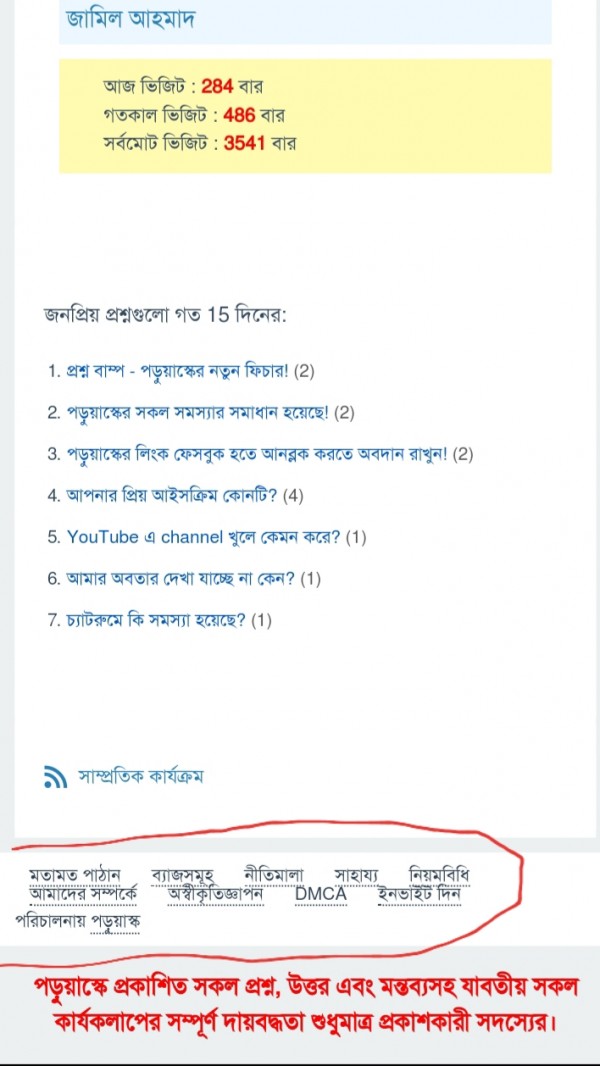This screenshot has height=1066, width=600.
Task: Open the সাম্প্রতিক কার্যক্রম feed link
Action: 140,775
